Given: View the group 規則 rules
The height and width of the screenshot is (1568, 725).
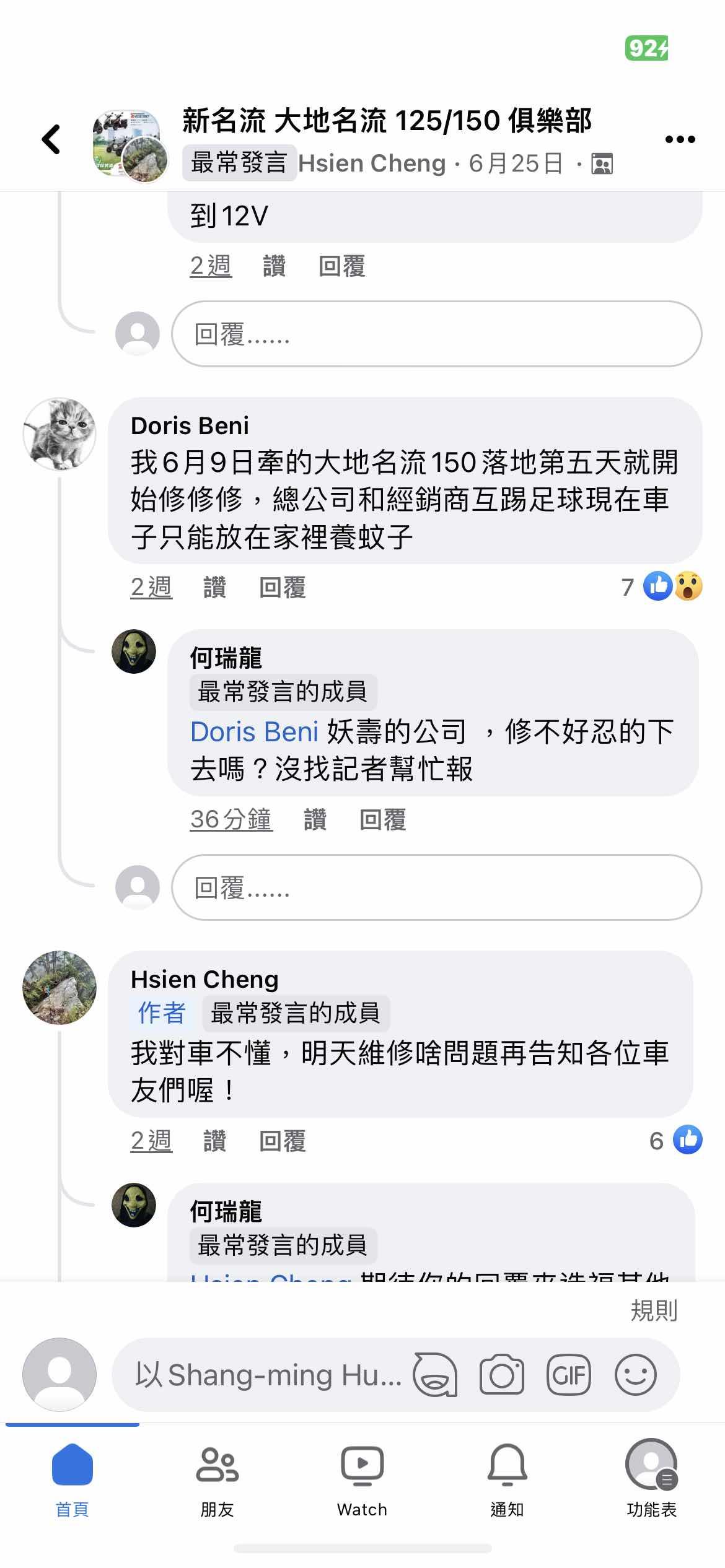Looking at the screenshot, I should [x=654, y=1311].
